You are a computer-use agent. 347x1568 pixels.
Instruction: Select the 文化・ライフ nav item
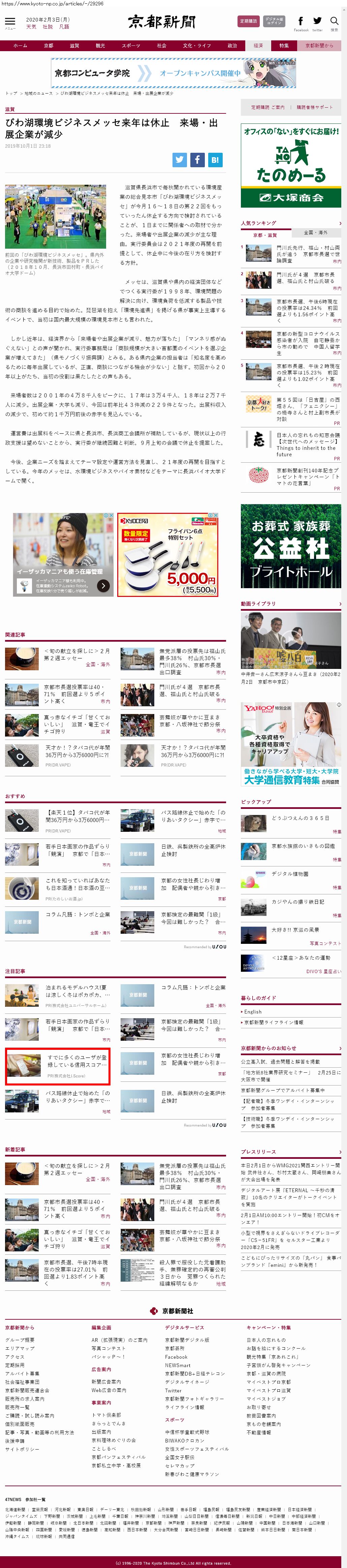(196, 46)
